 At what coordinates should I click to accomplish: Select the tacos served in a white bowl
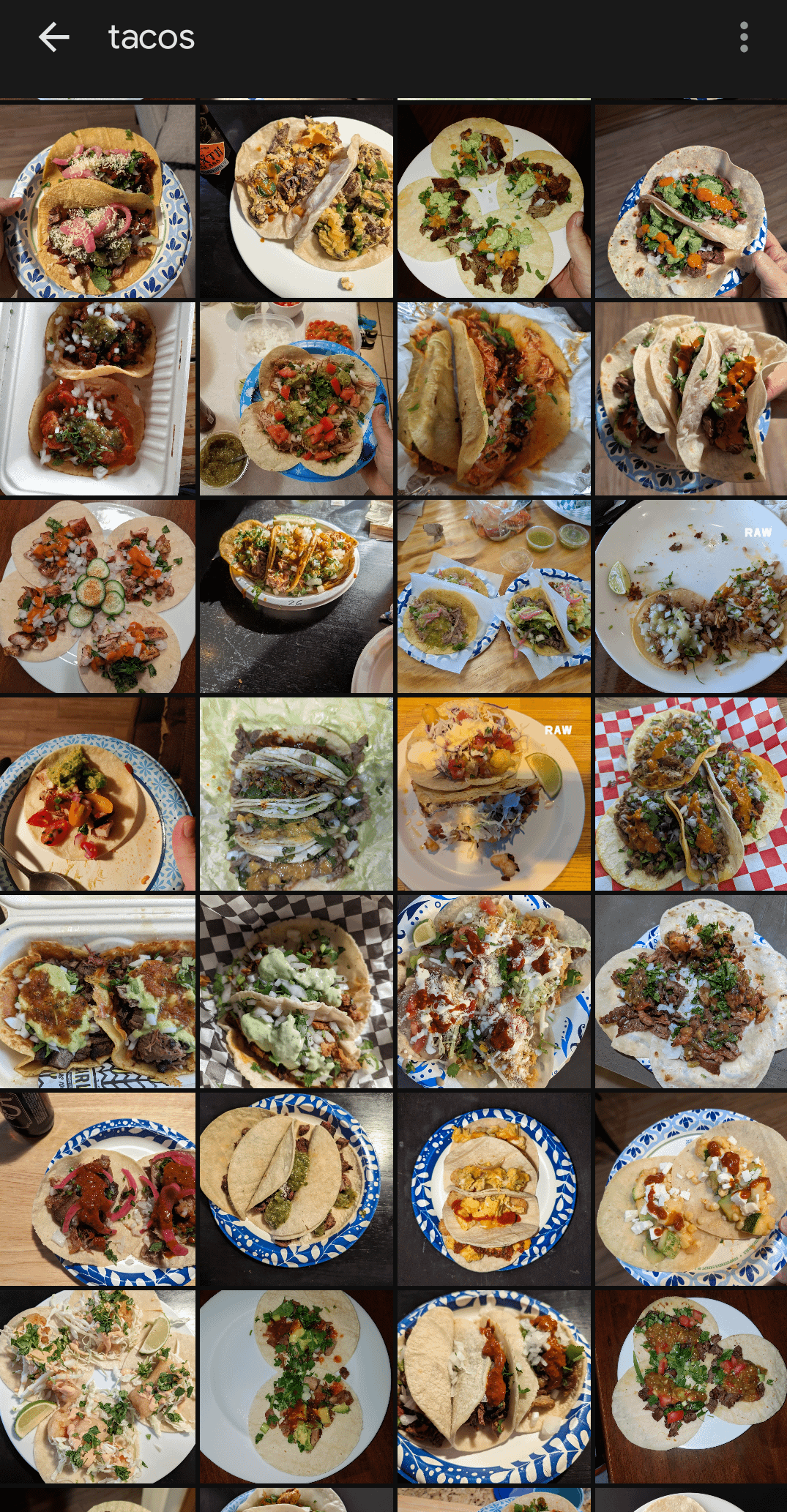[296, 596]
